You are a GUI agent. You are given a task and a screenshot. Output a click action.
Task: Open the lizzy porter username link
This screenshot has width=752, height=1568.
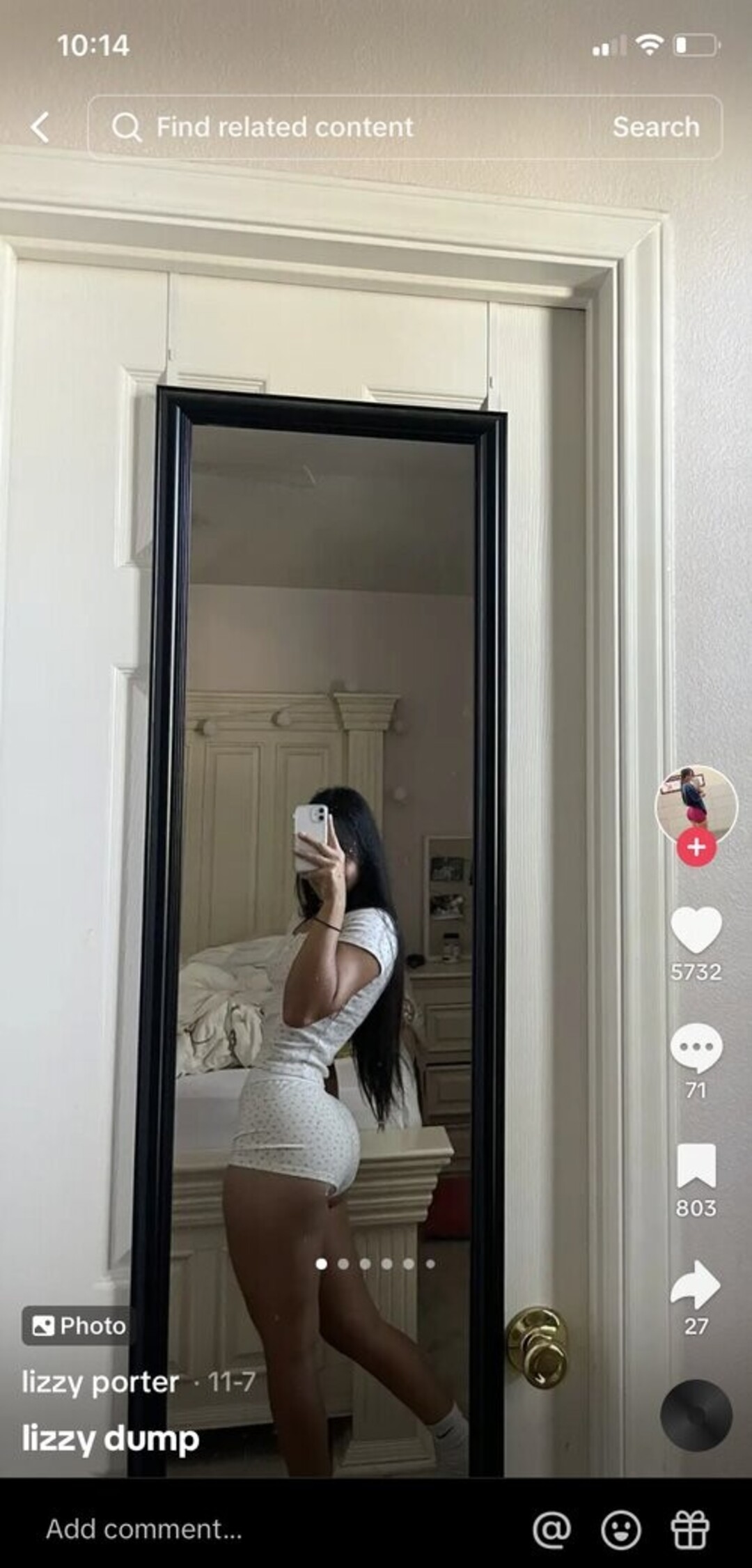pos(100,1382)
